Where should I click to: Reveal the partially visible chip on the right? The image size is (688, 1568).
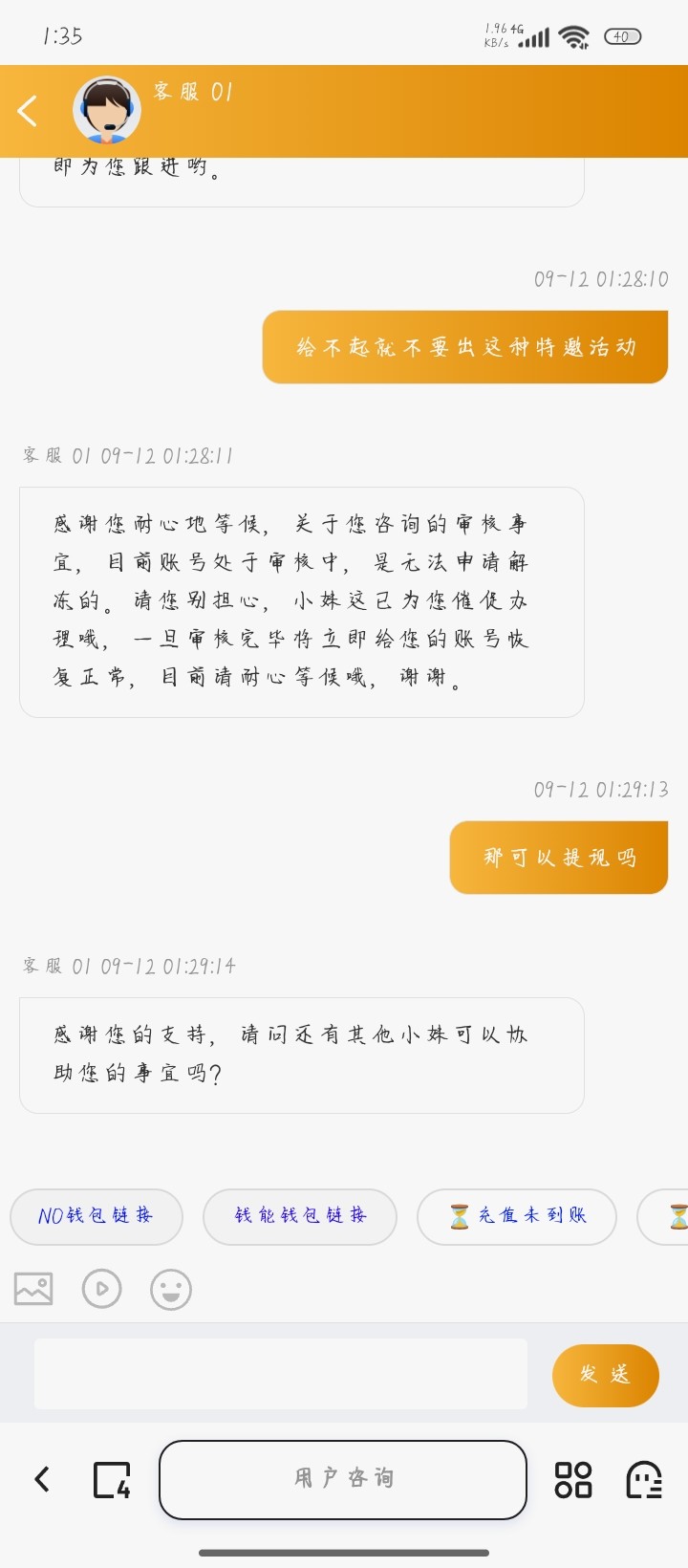click(x=674, y=1216)
